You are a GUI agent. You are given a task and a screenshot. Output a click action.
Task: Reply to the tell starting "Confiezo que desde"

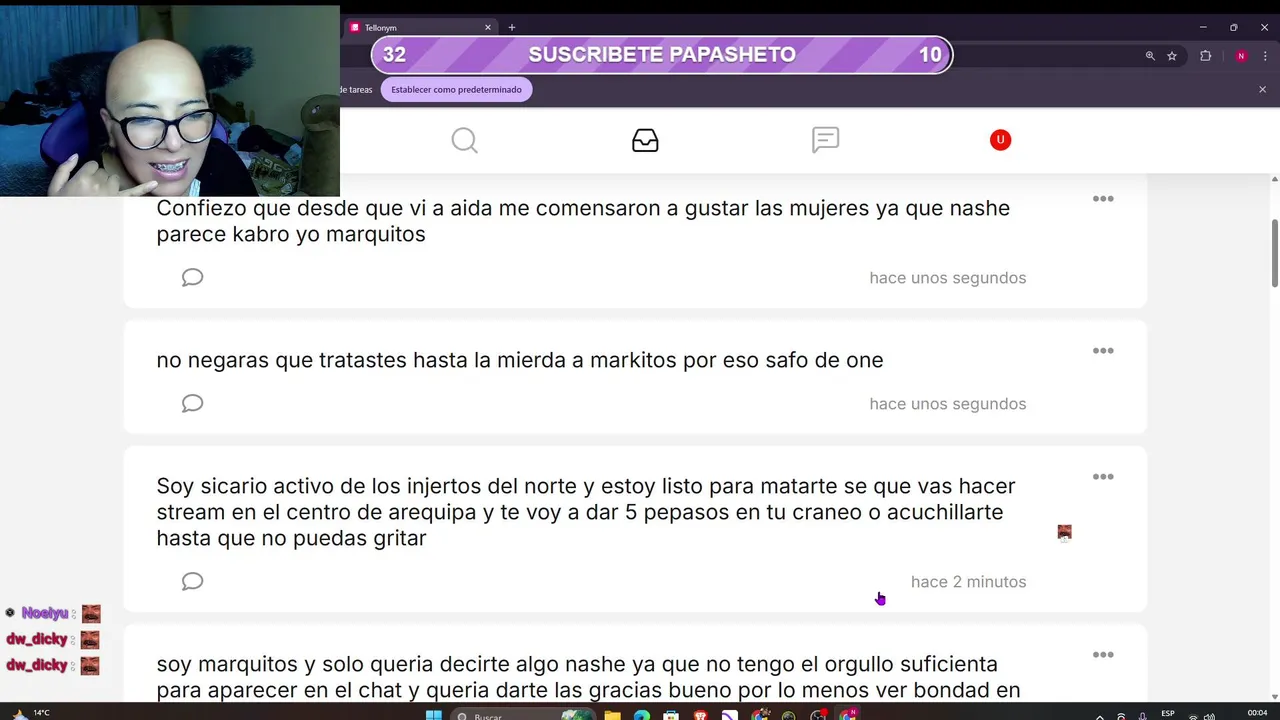[193, 278]
